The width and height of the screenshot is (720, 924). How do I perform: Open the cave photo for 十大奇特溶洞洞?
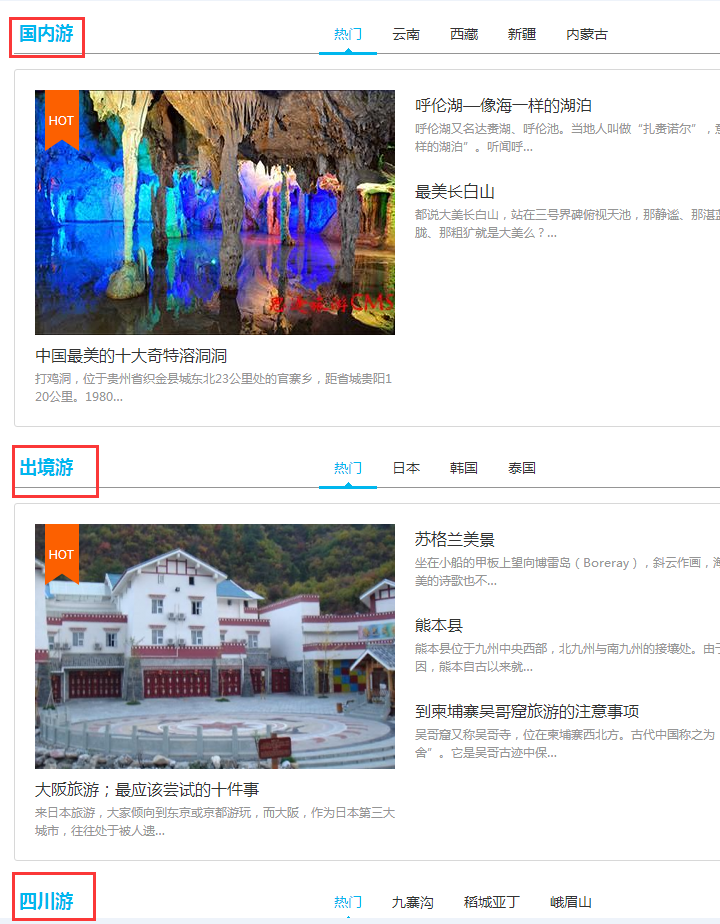[x=215, y=212]
